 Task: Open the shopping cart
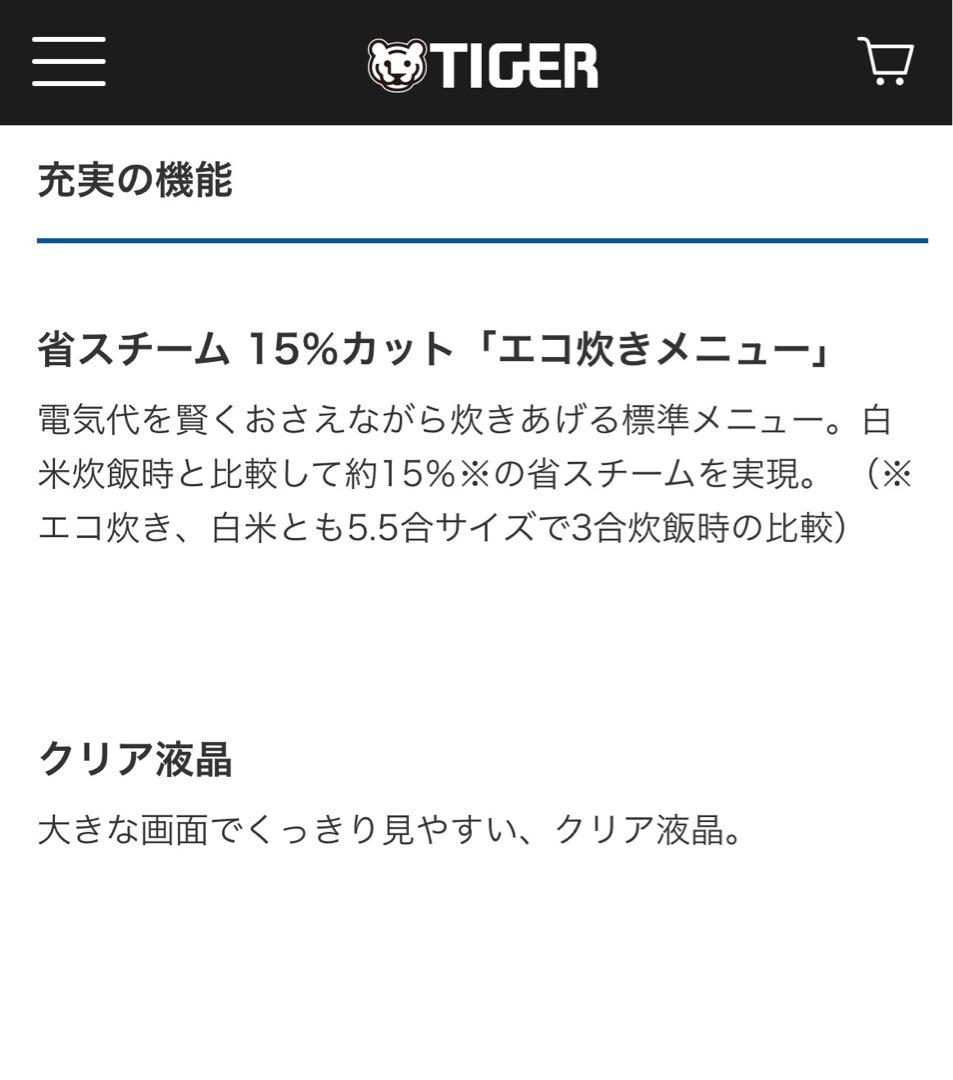coord(885,62)
